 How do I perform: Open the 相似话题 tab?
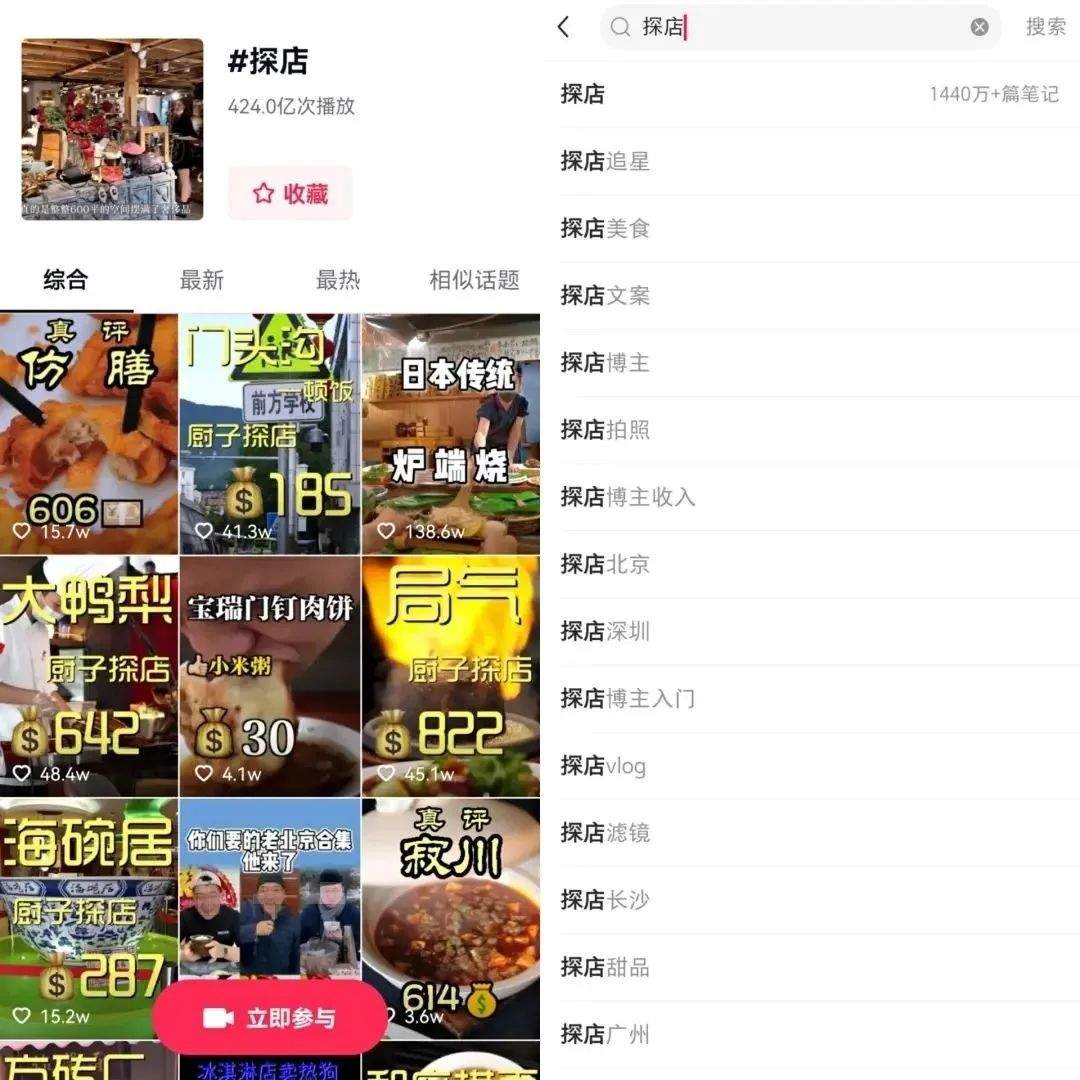pyautogui.click(x=474, y=281)
